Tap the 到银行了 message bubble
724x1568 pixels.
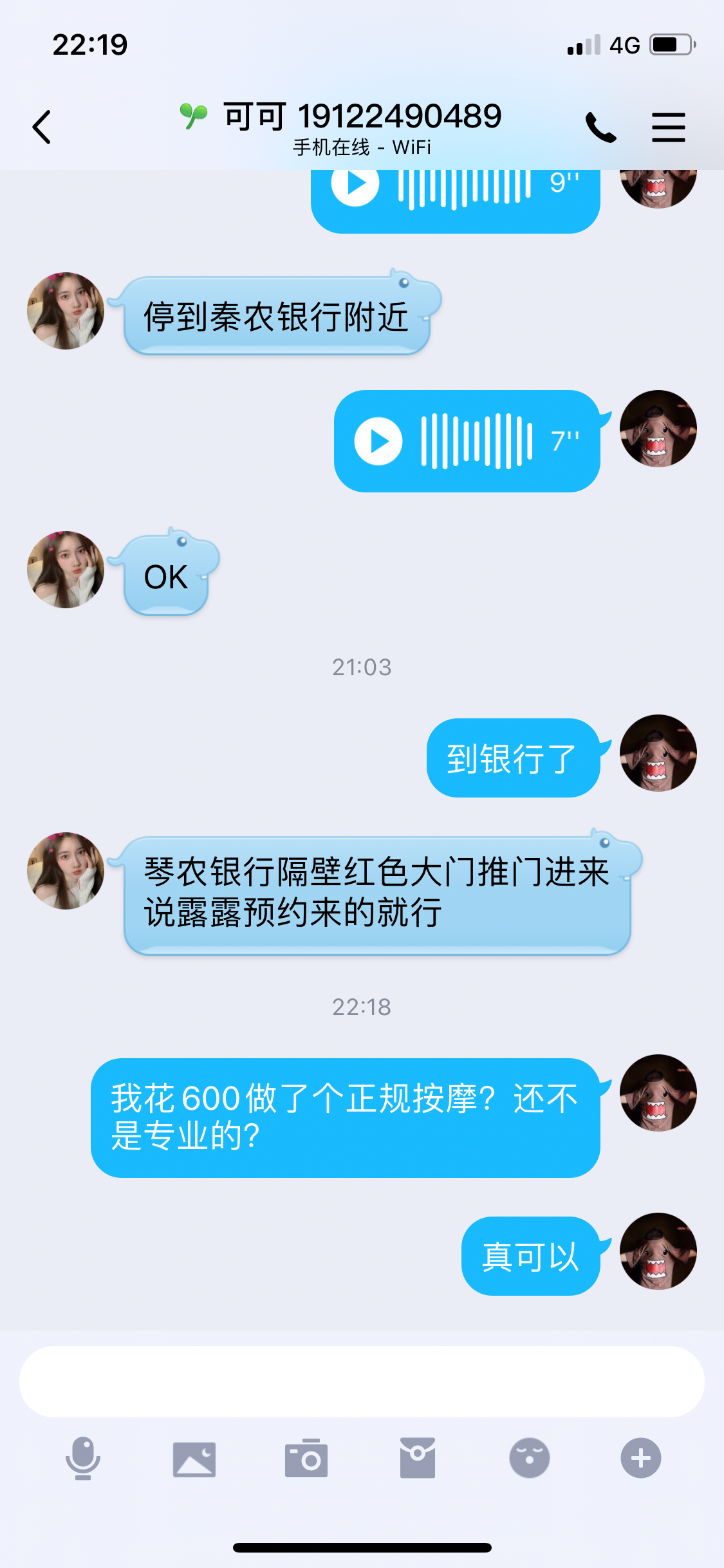(514, 760)
